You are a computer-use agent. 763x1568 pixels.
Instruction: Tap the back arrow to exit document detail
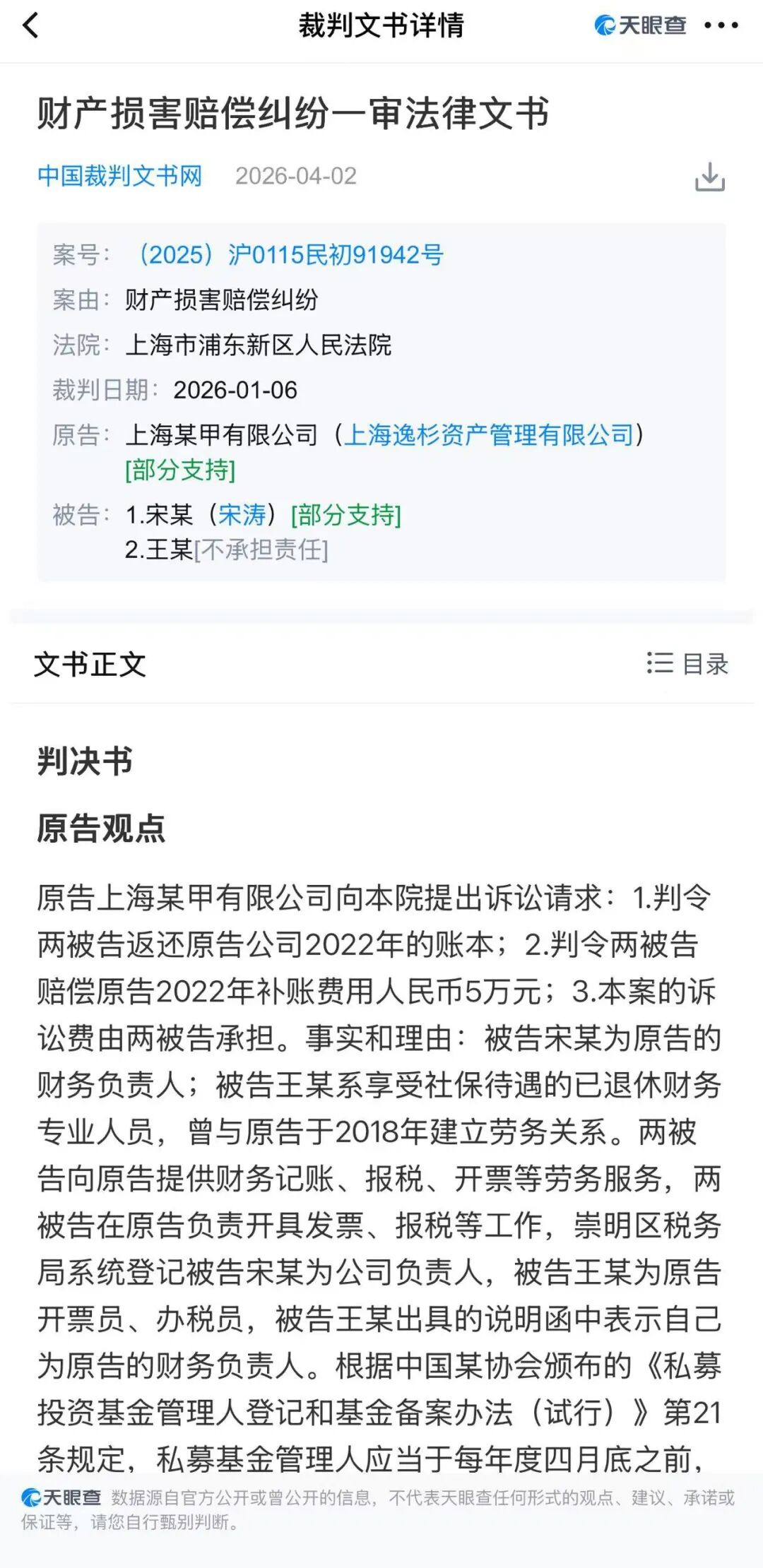point(28,25)
